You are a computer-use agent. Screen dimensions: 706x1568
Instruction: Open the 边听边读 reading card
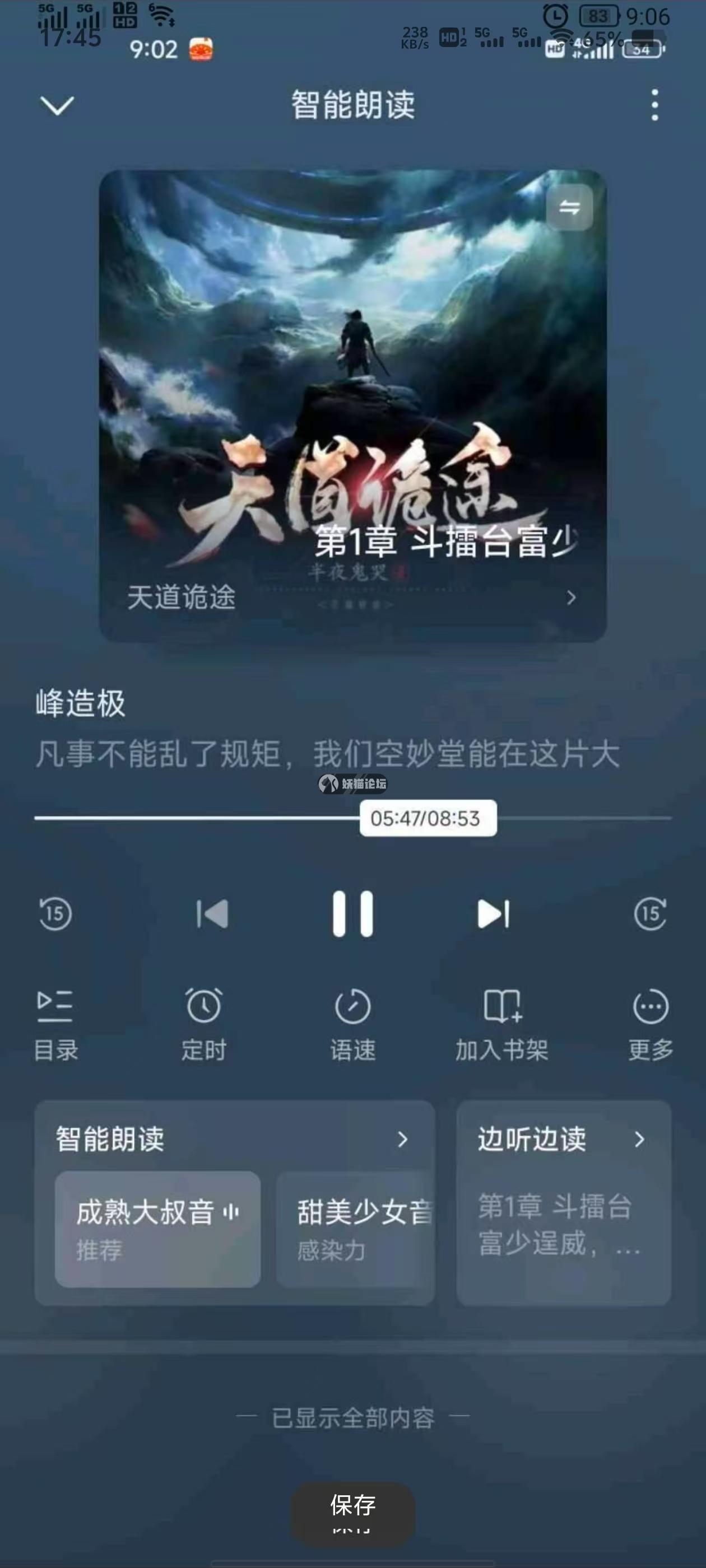(564, 1202)
